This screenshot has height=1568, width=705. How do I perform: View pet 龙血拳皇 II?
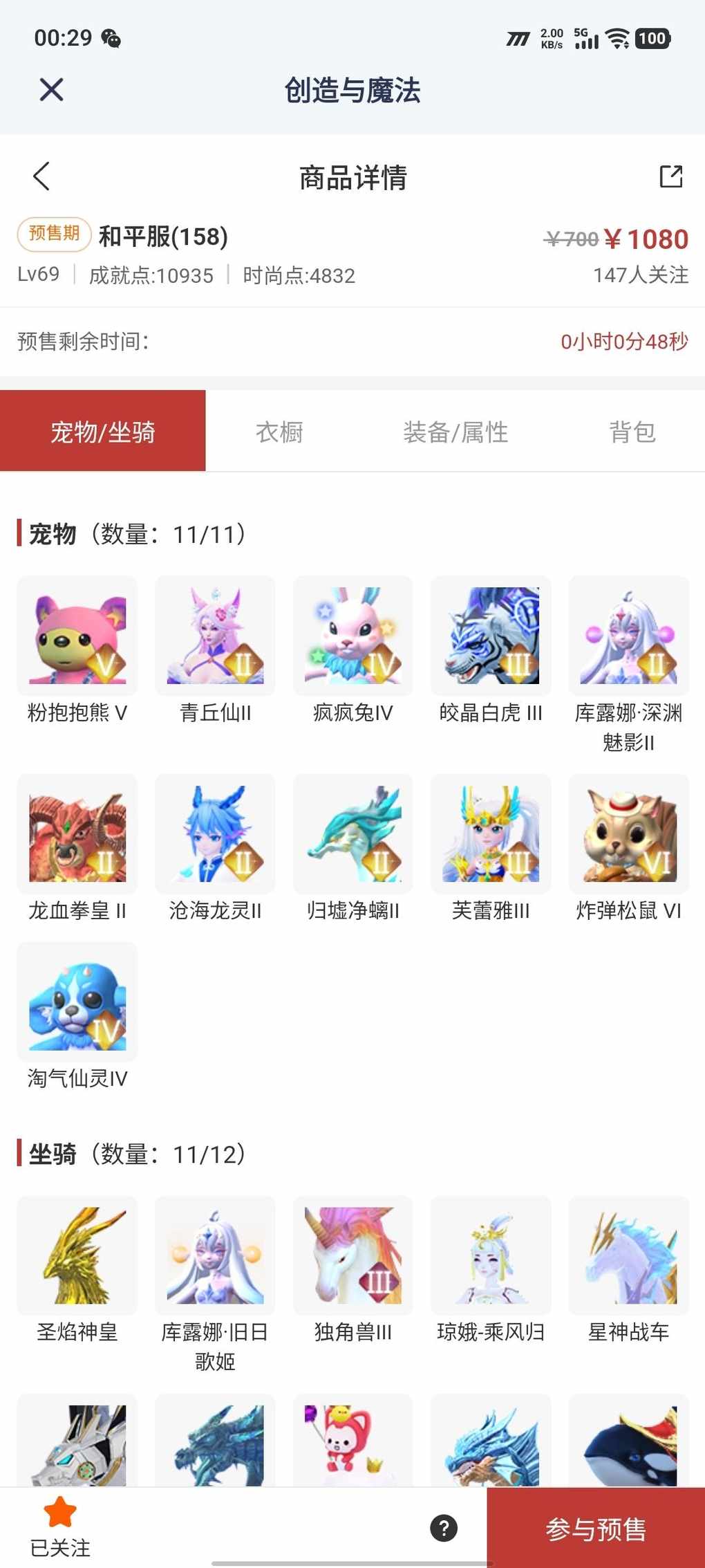[77, 848]
